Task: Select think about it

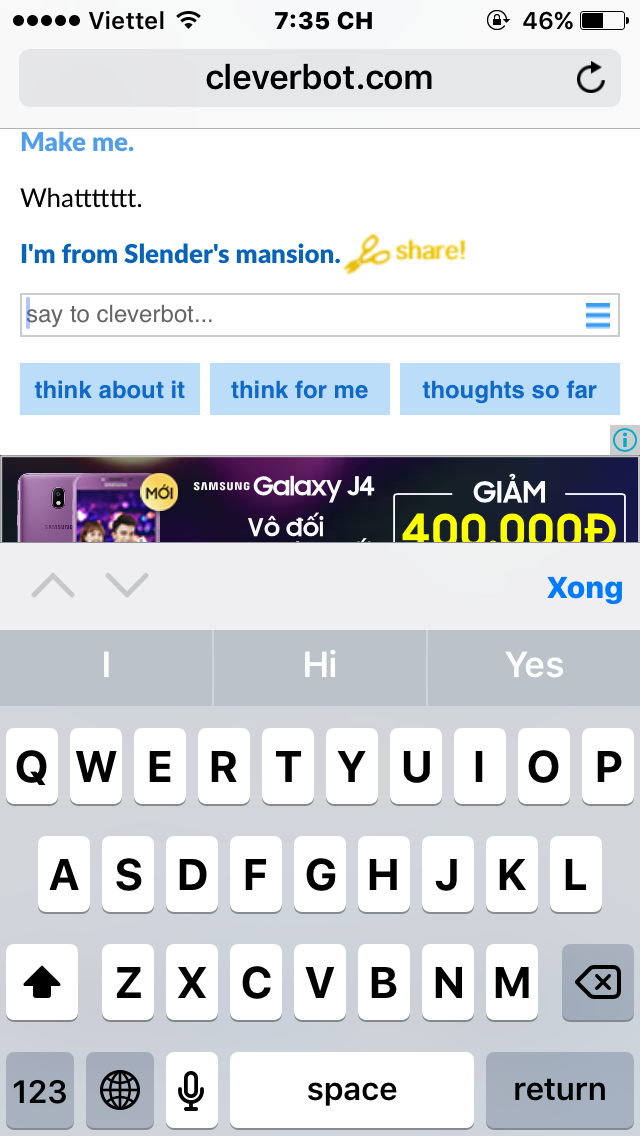Action: 110,390
